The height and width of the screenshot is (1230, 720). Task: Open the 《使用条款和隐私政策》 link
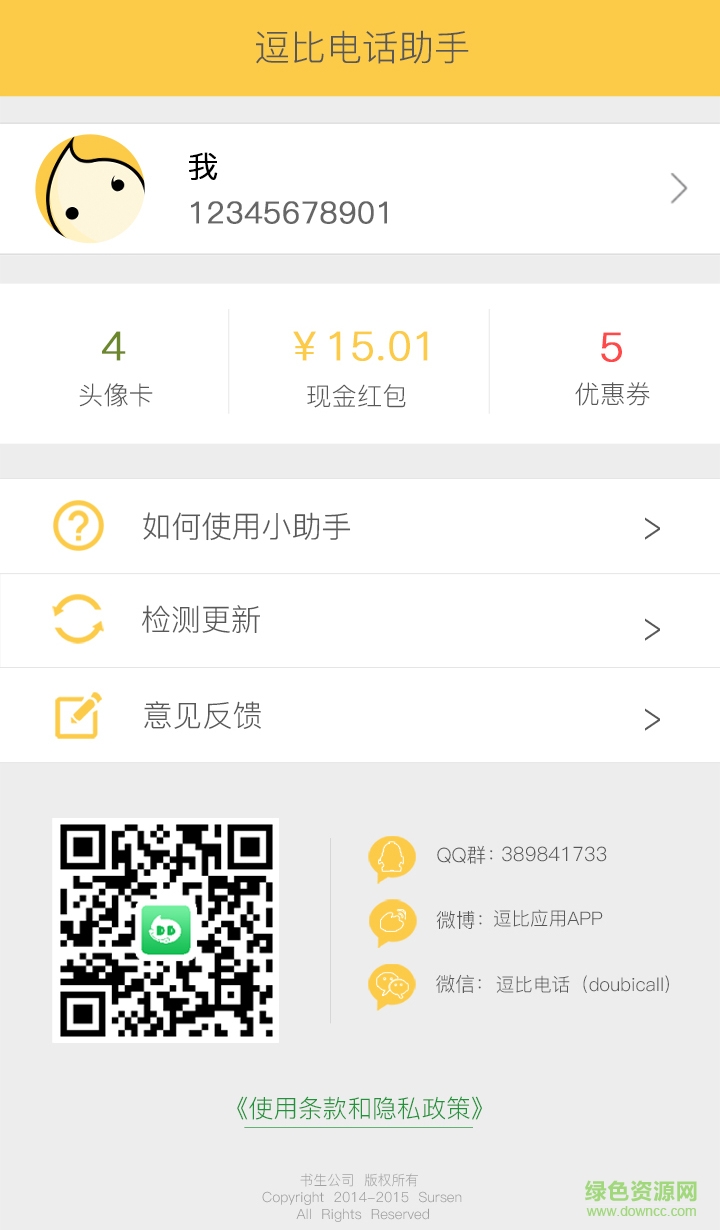point(359,1108)
